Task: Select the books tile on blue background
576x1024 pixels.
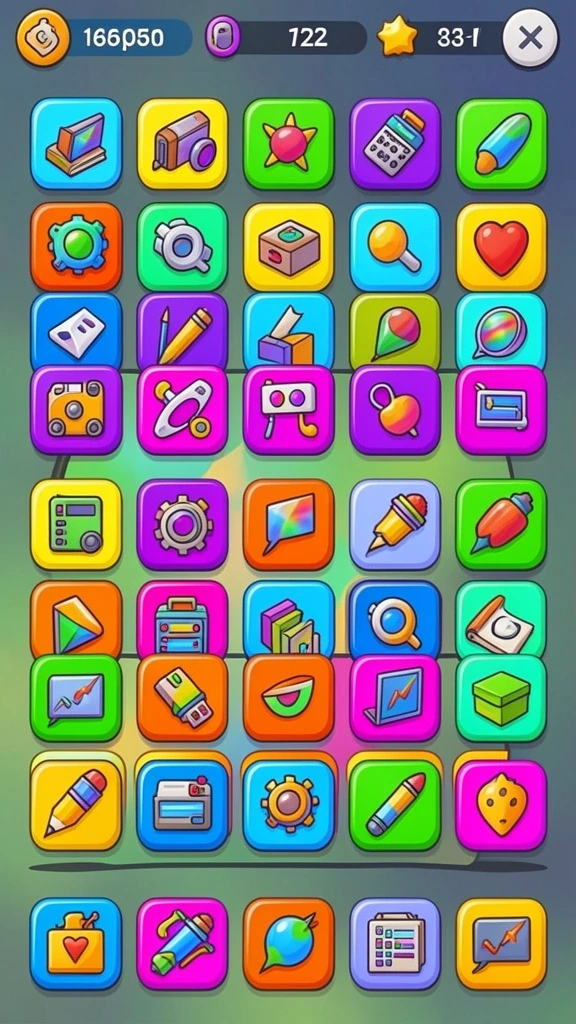Action: 289,619
